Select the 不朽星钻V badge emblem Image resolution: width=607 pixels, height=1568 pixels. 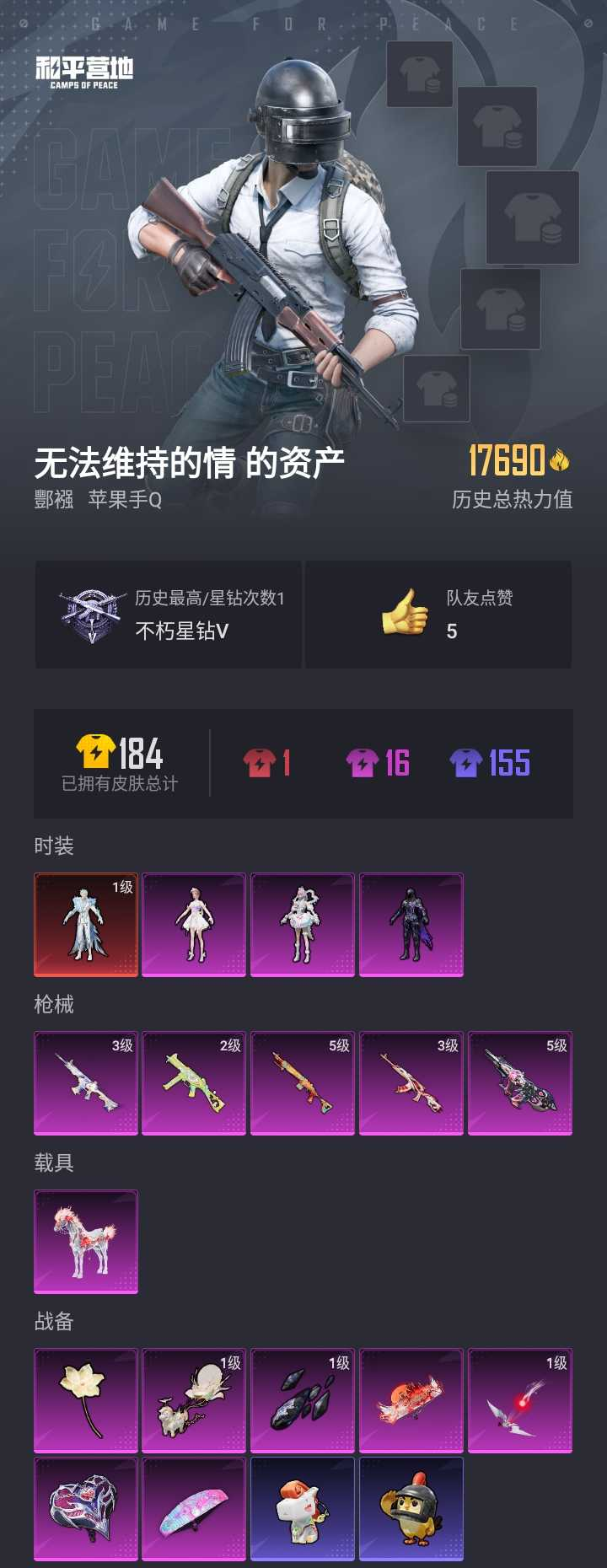point(90,613)
